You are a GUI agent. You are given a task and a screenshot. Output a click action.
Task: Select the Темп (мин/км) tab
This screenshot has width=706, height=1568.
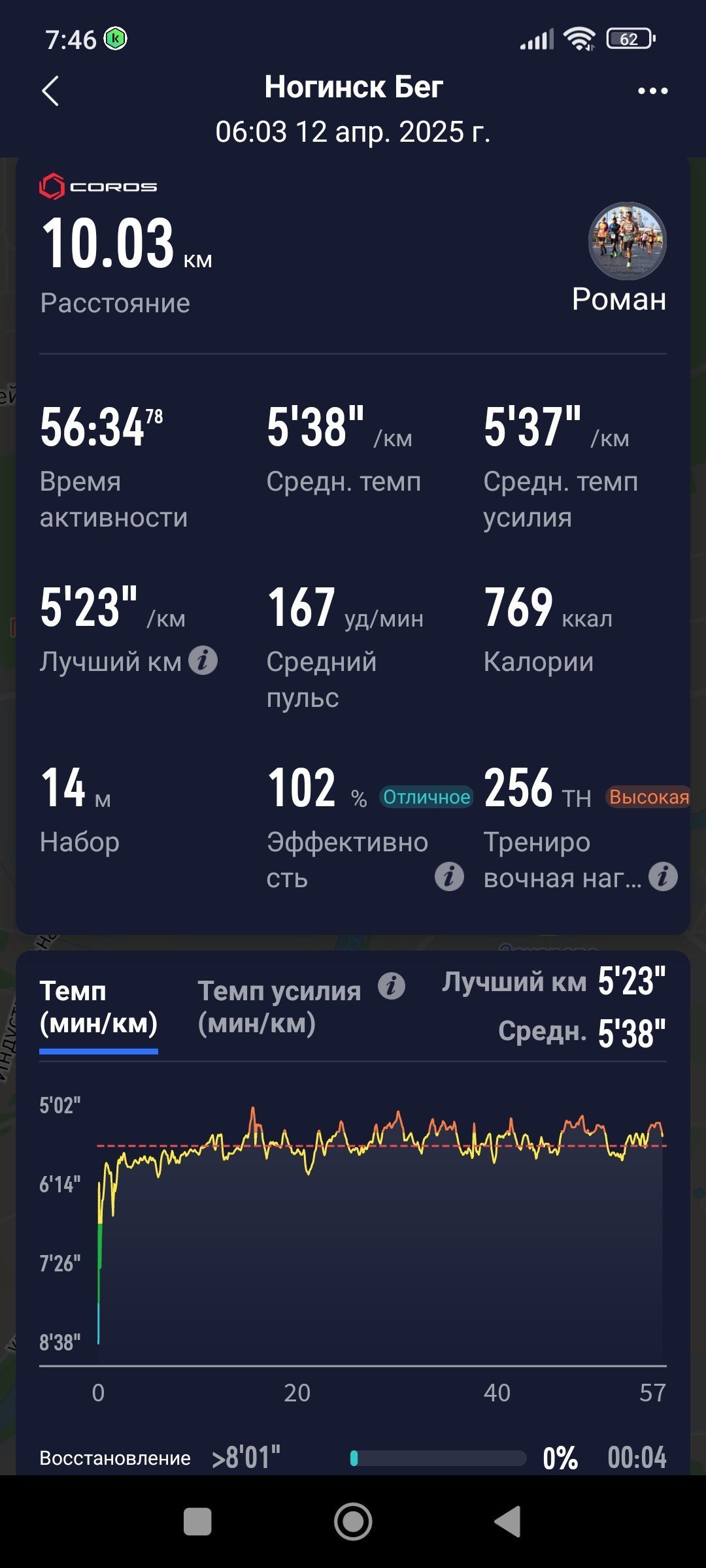tap(99, 1007)
